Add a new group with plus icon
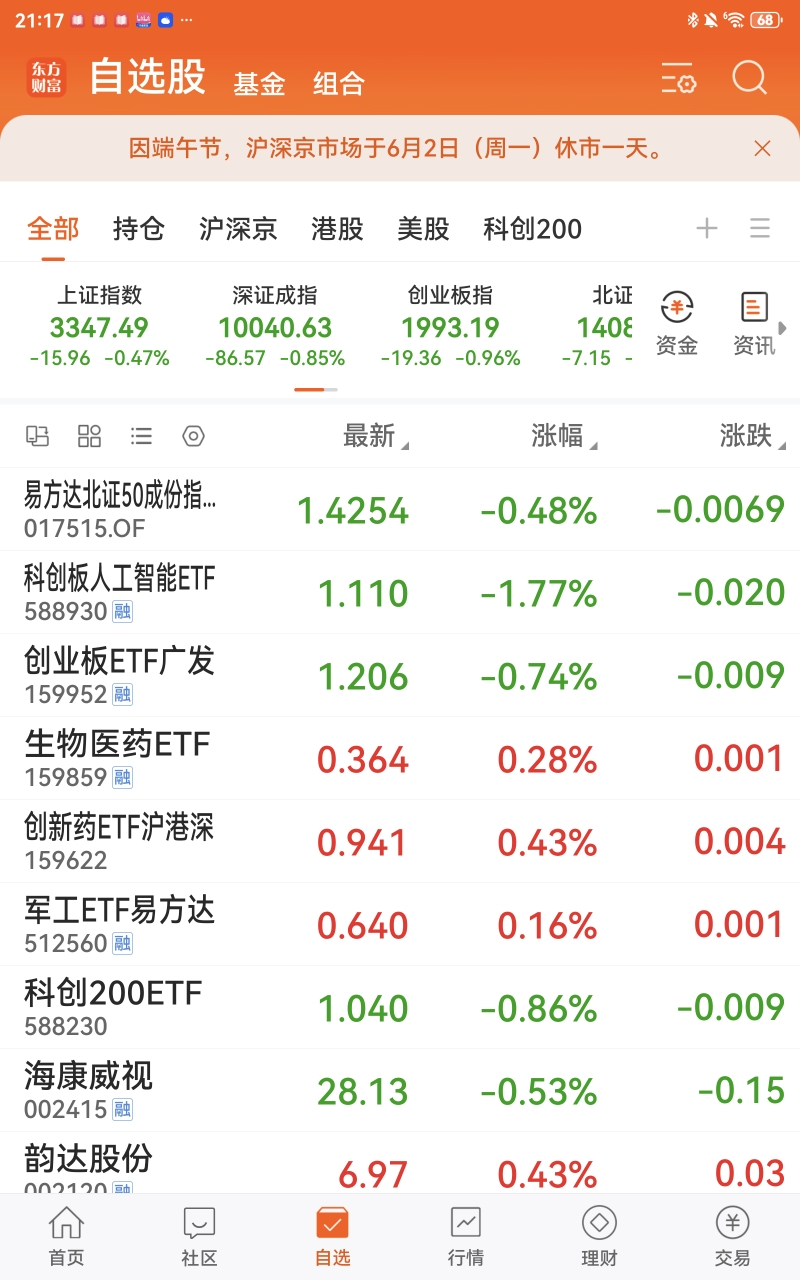This screenshot has width=800, height=1280. [707, 229]
